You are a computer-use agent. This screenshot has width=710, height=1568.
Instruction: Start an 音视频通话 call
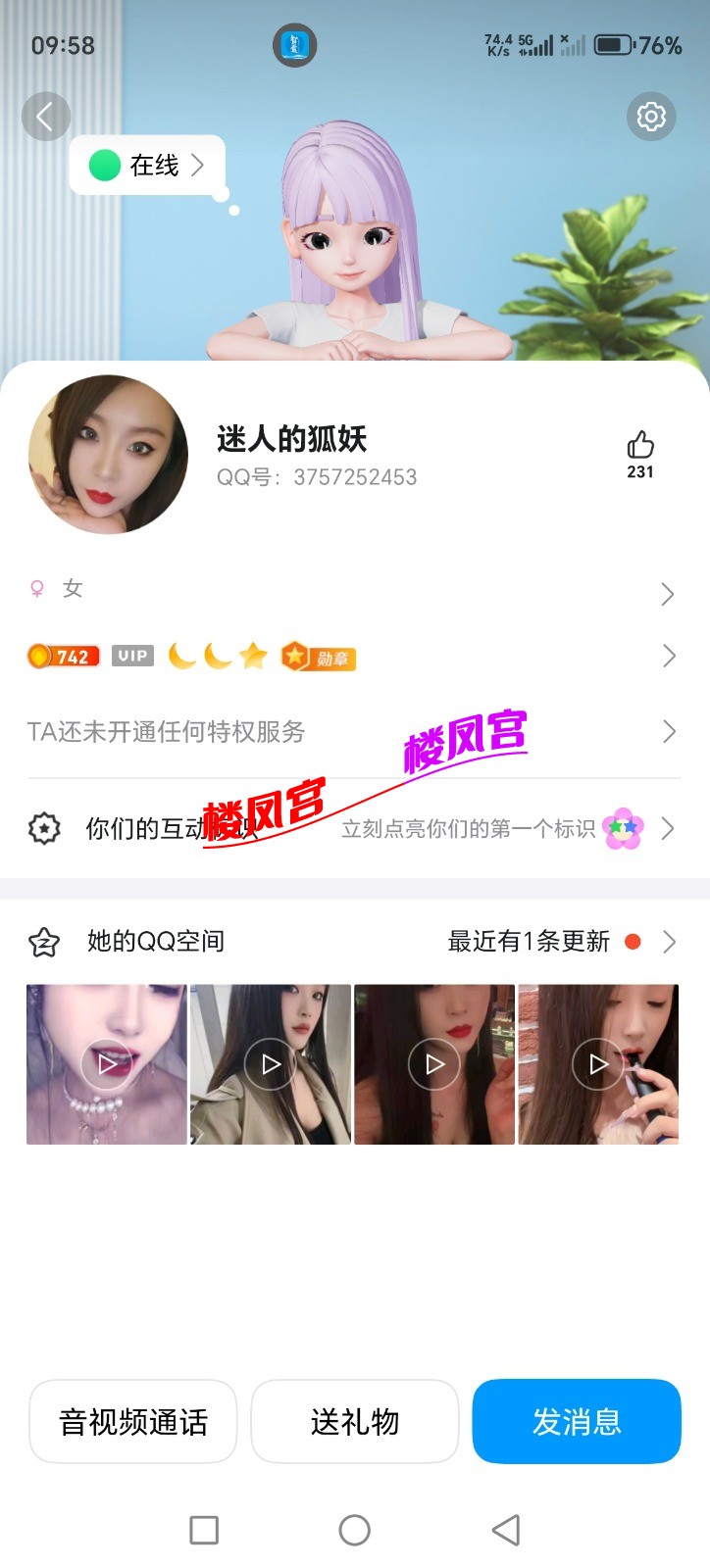click(x=133, y=1422)
